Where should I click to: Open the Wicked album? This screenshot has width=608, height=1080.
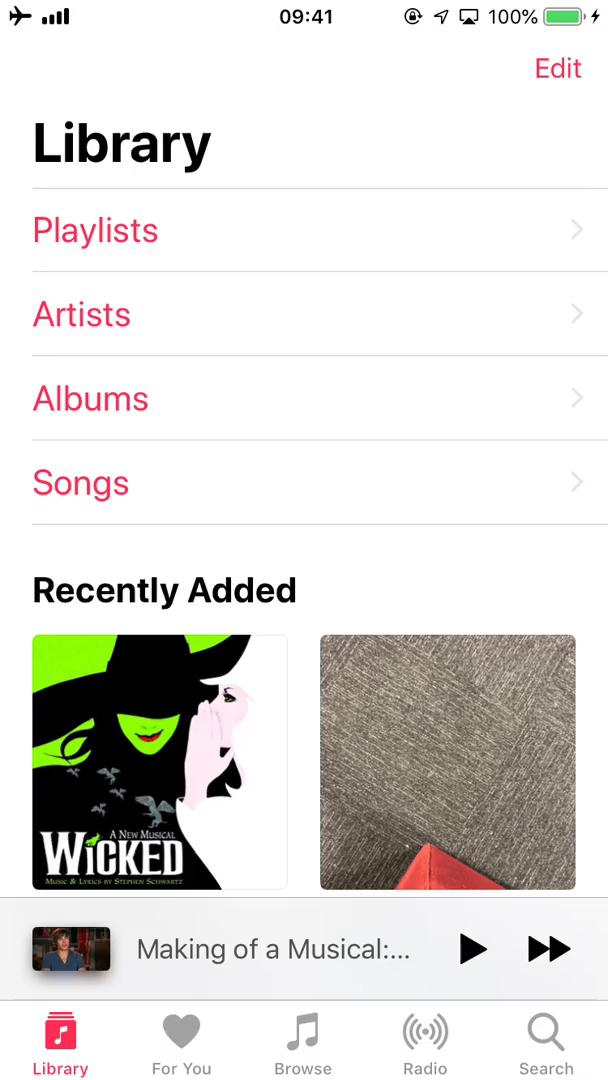pyautogui.click(x=160, y=762)
